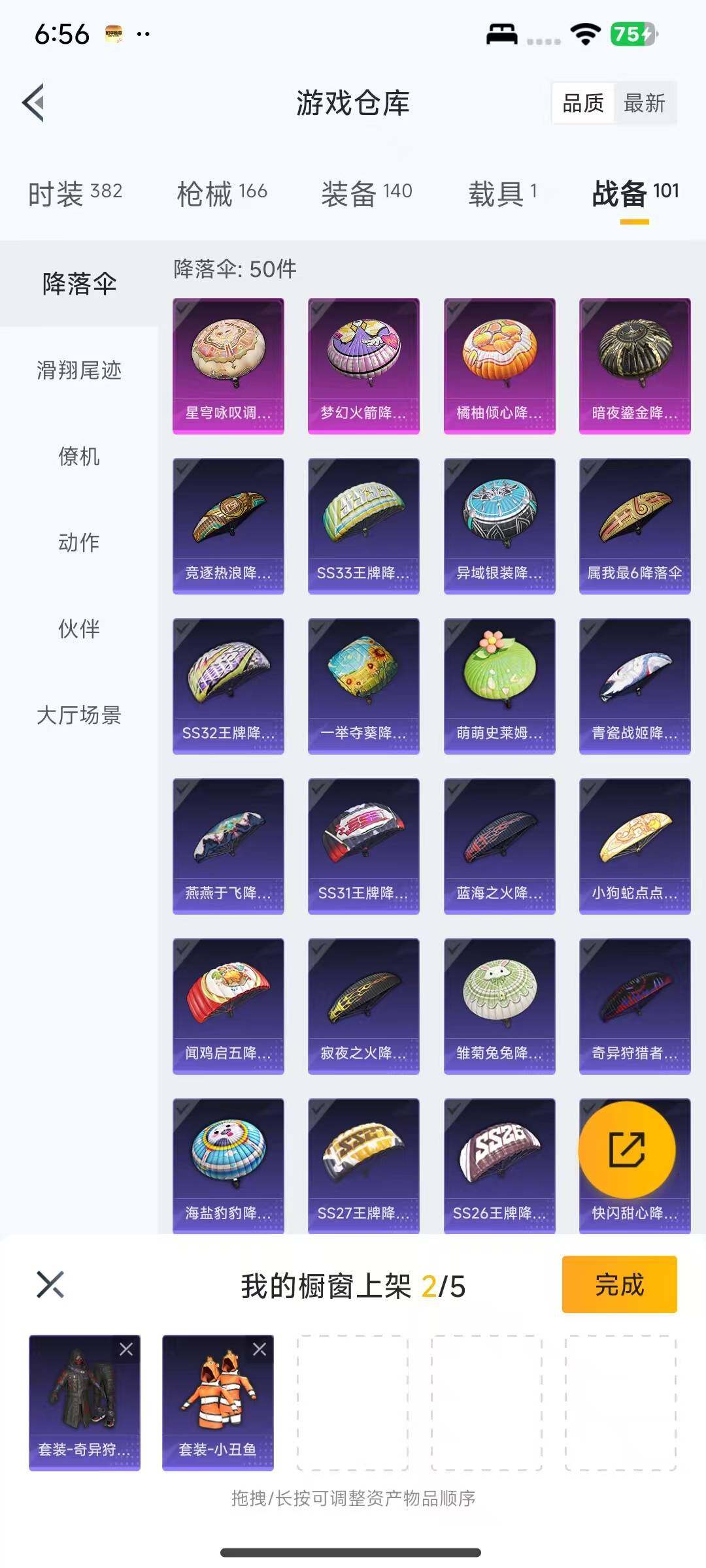Open the 装备 tab
This screenshot has width=706, height=1568.
point(366,193)
